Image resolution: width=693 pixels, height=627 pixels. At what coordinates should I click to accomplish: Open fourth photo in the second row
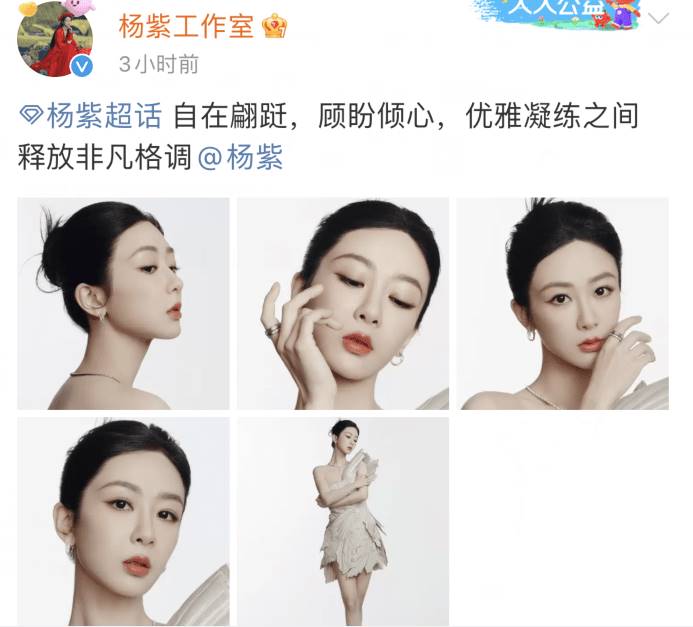pyautogui.click(x=123, y=521)
